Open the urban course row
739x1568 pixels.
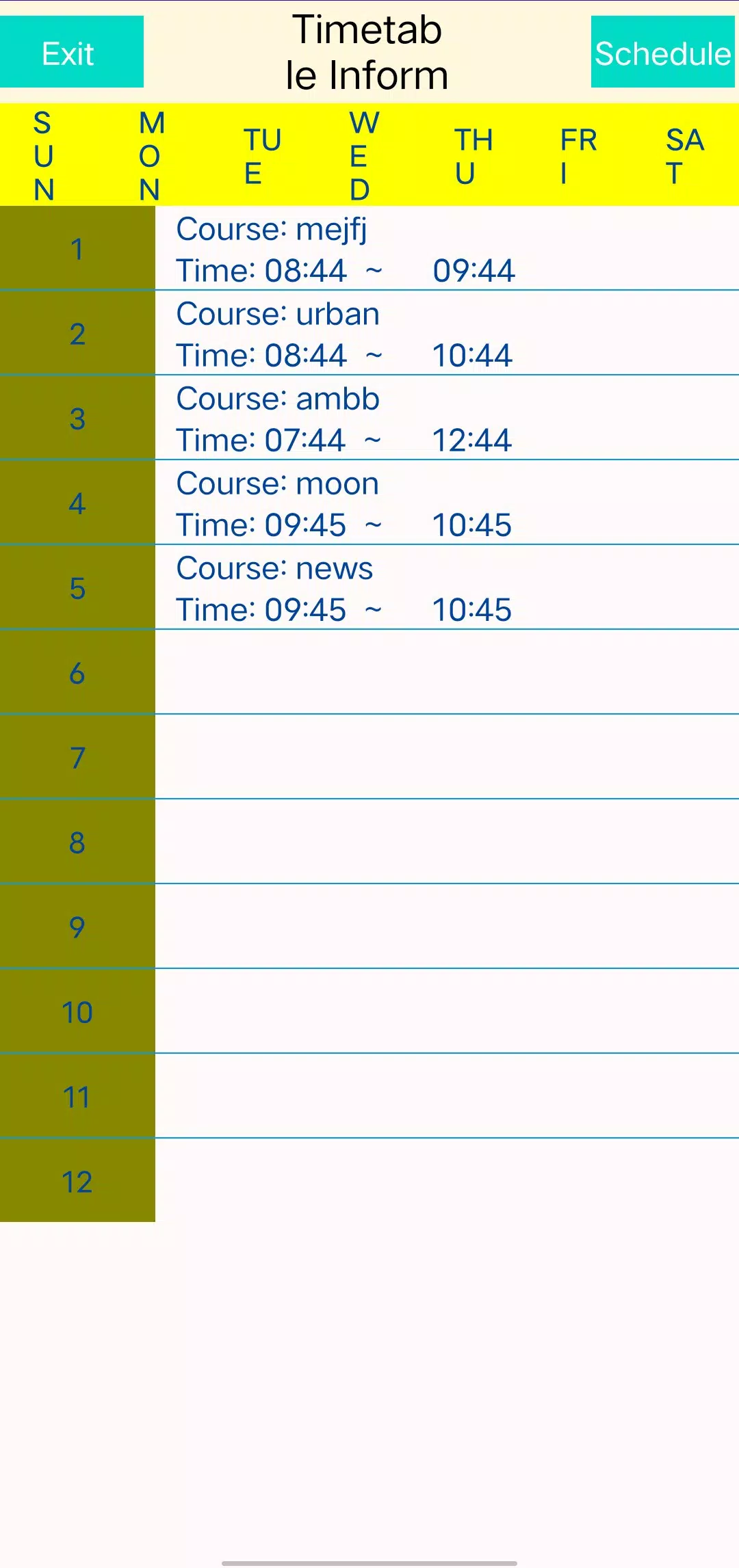coord(445,334)
